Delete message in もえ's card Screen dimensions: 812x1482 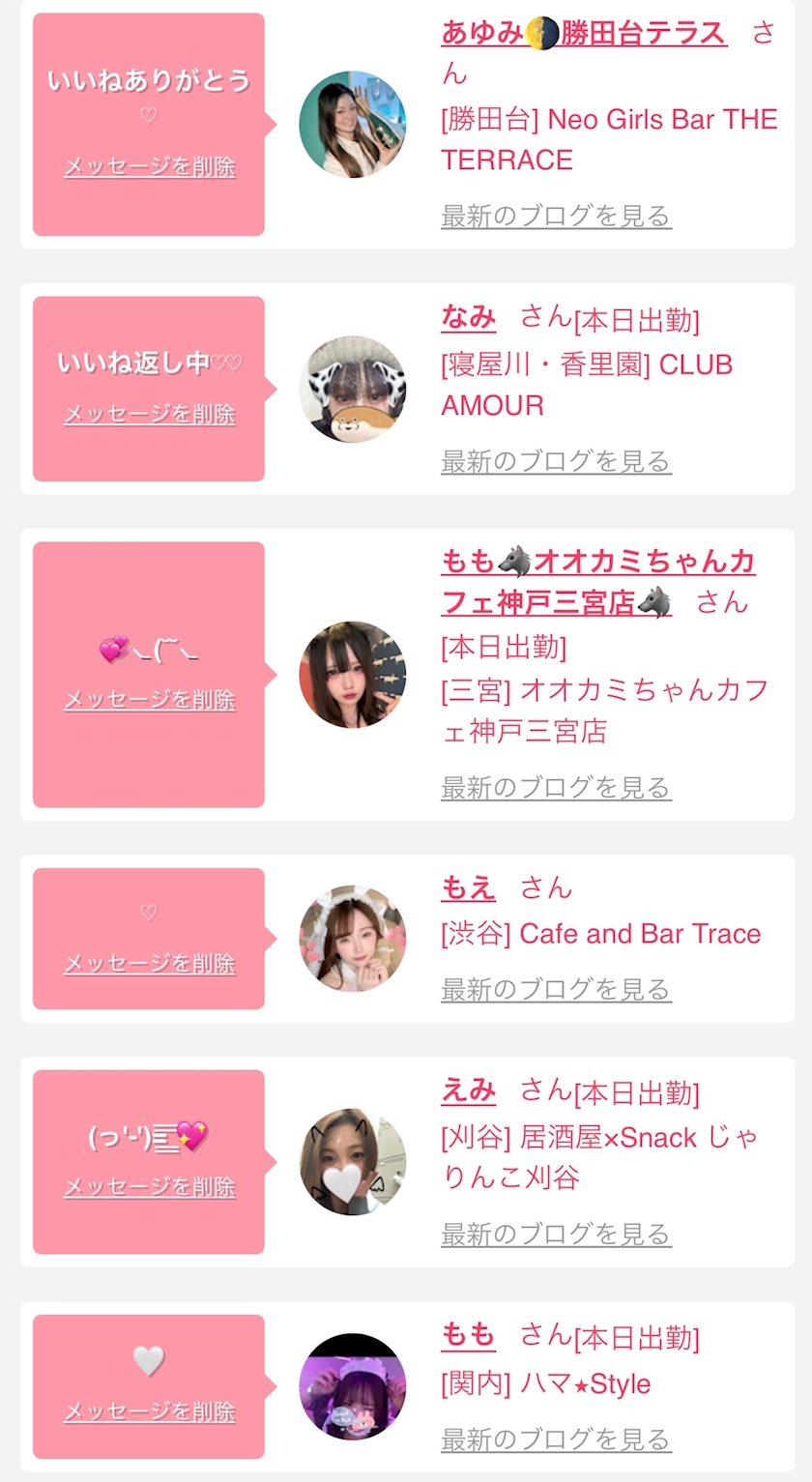tap(150, 963)
